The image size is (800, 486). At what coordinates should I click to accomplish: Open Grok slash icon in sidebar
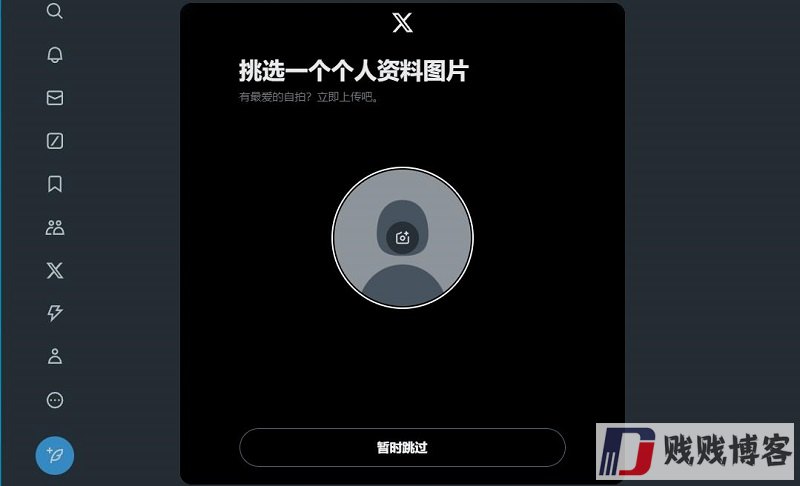point(55,141)
